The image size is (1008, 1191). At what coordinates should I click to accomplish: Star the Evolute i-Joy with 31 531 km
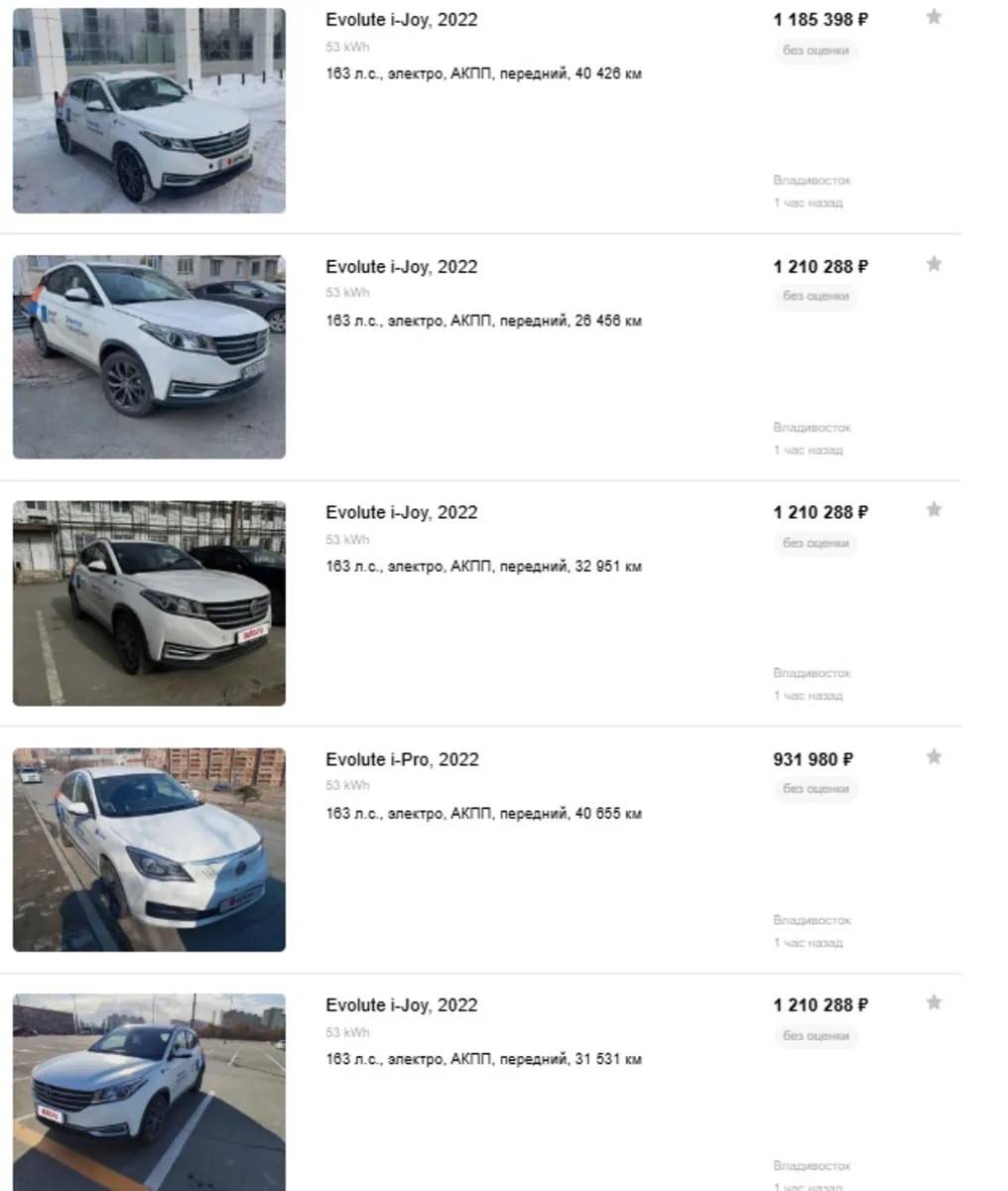[934, 1002]
